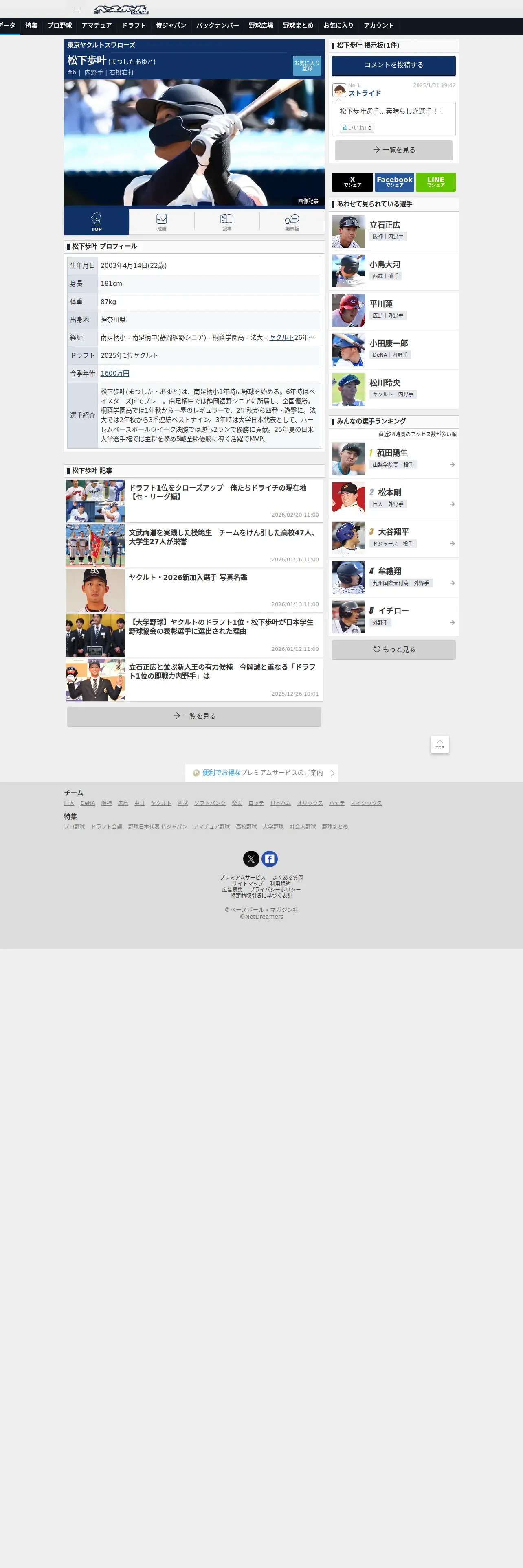Jump back to page top

coord(439,744)
